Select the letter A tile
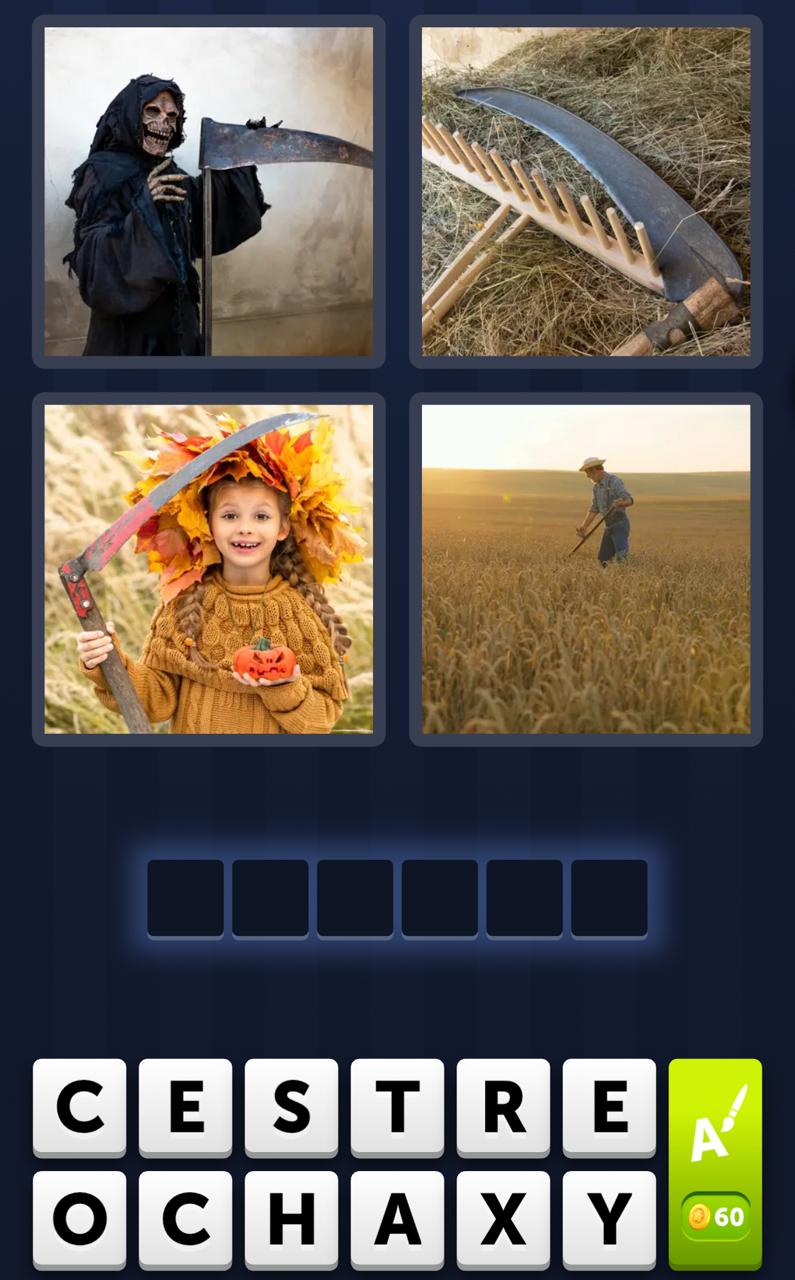This screenshot has height=1280, width=795. pyautogui.click(x=397, y=1219)
